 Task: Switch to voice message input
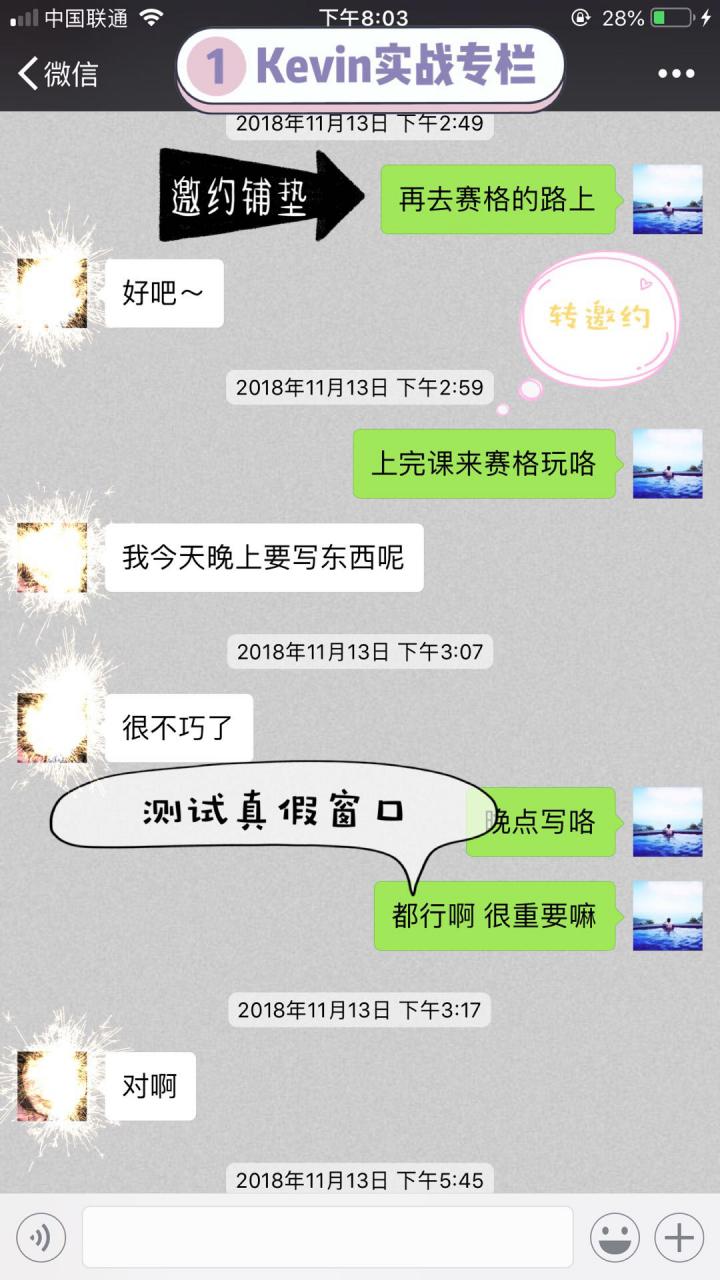[41, 1238]
